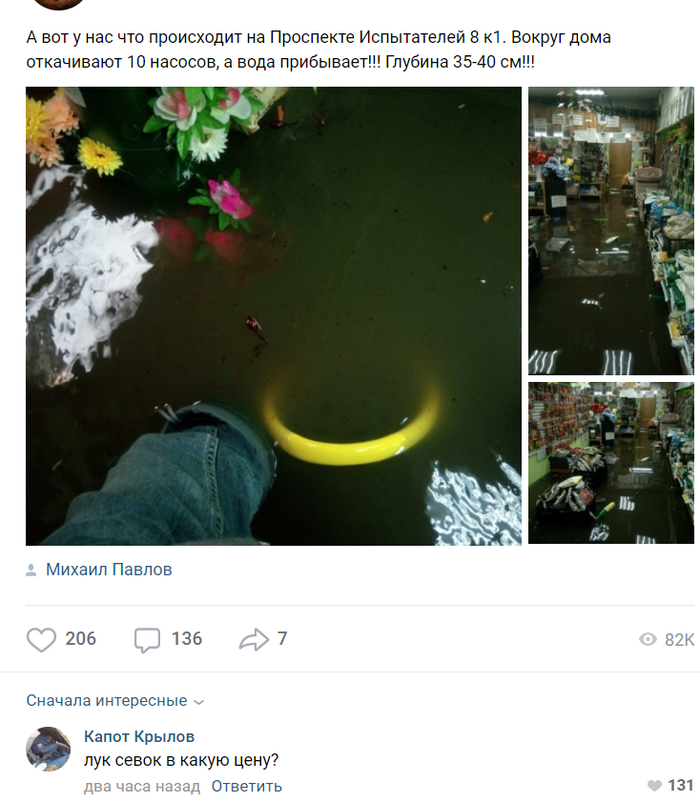700x802 pixels.
Task: Tap Капот Крылов's avatar
Action: point(47,749)
